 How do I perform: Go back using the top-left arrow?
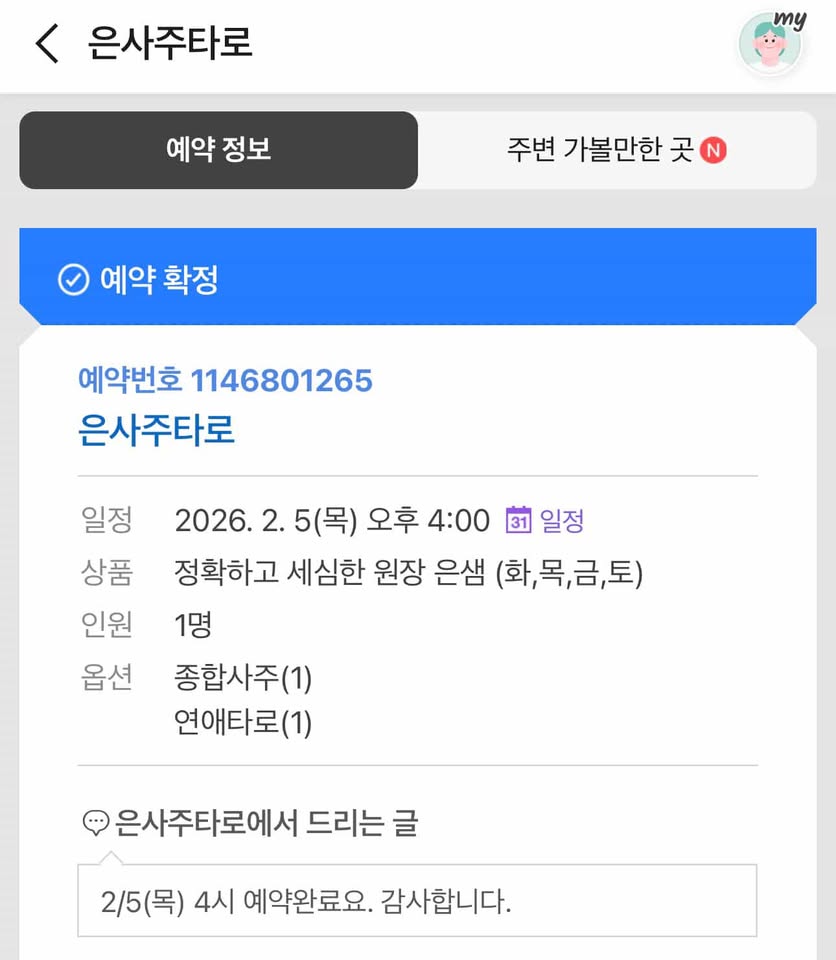point(47,44)
